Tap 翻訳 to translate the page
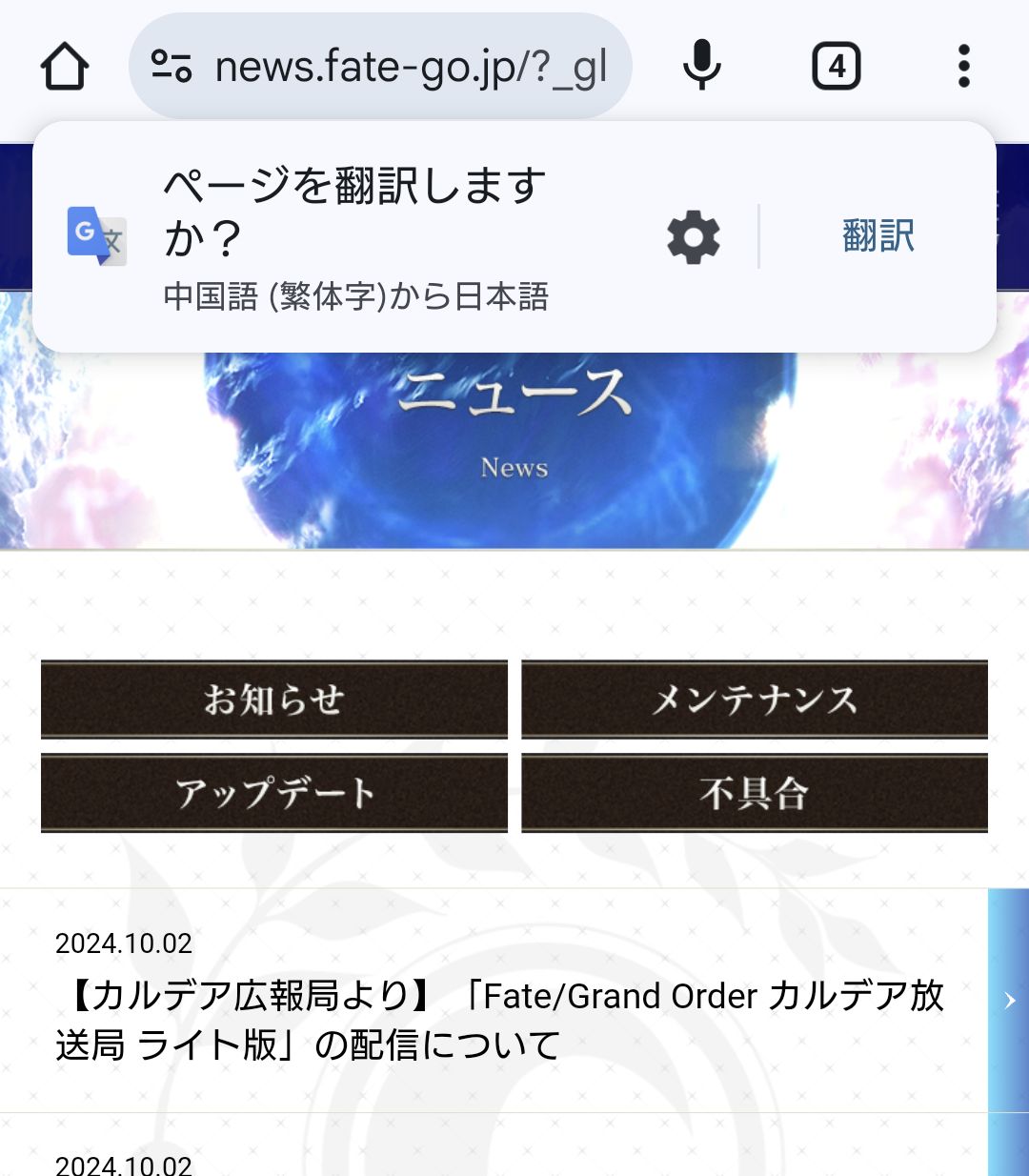 [878, 236]
